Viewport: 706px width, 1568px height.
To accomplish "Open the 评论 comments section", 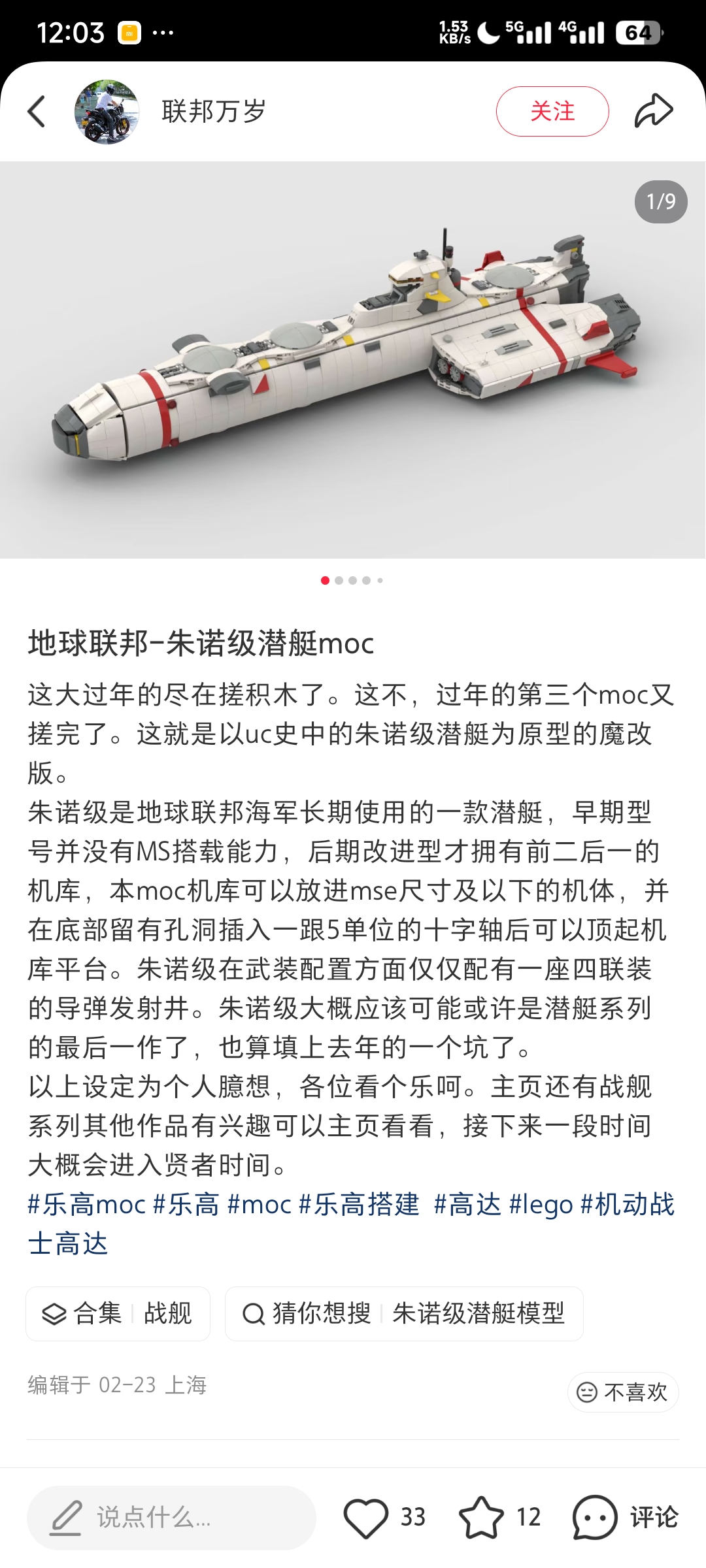I will pyautogui.click(x=626, y=1517).
